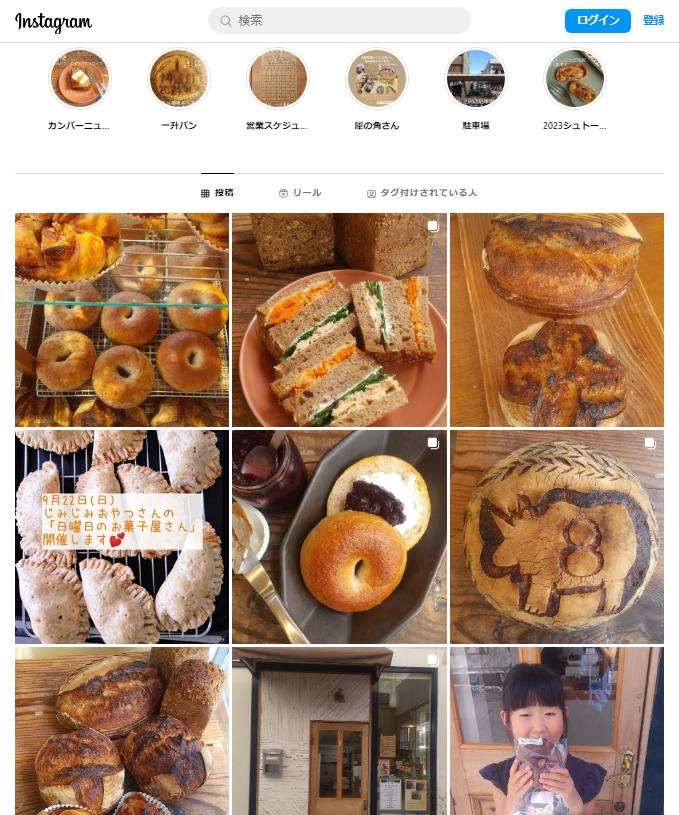Open the shop storefront door post
Image resolution: width=679 pixels, height=815 pixels.
point(339,731)
